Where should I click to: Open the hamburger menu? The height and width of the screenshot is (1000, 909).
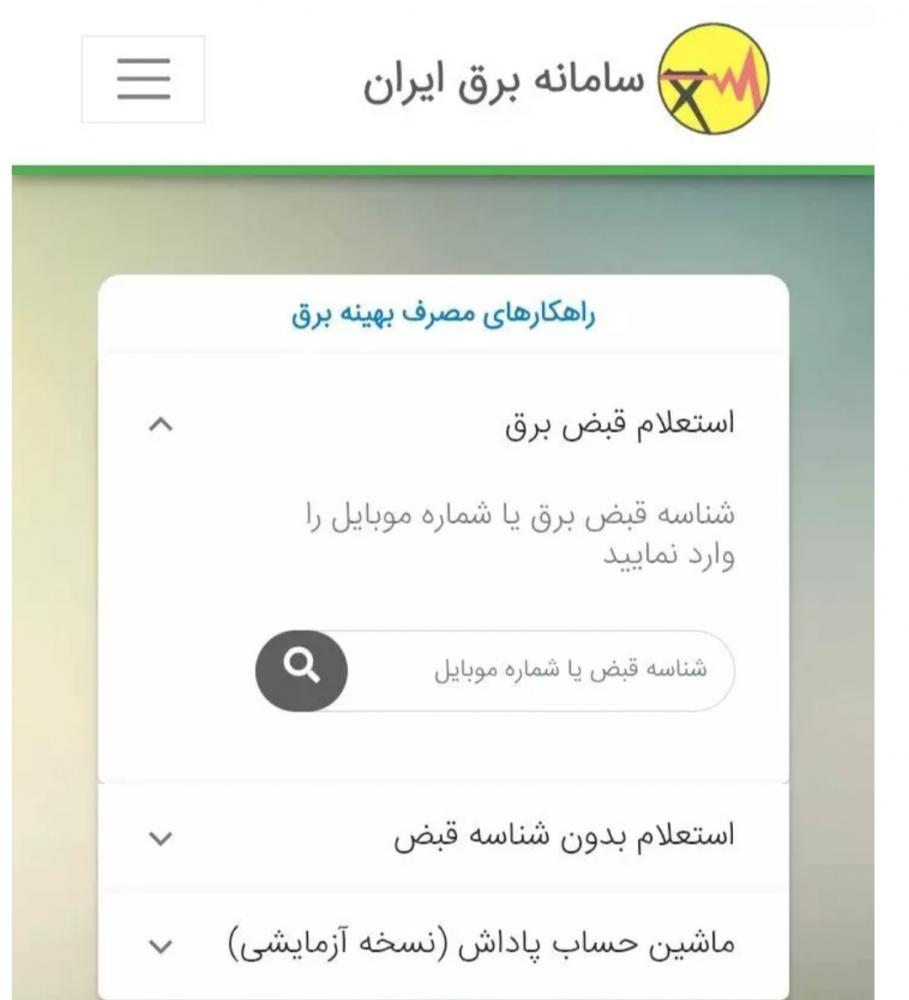pyautogui.click(x=143, y=80)
